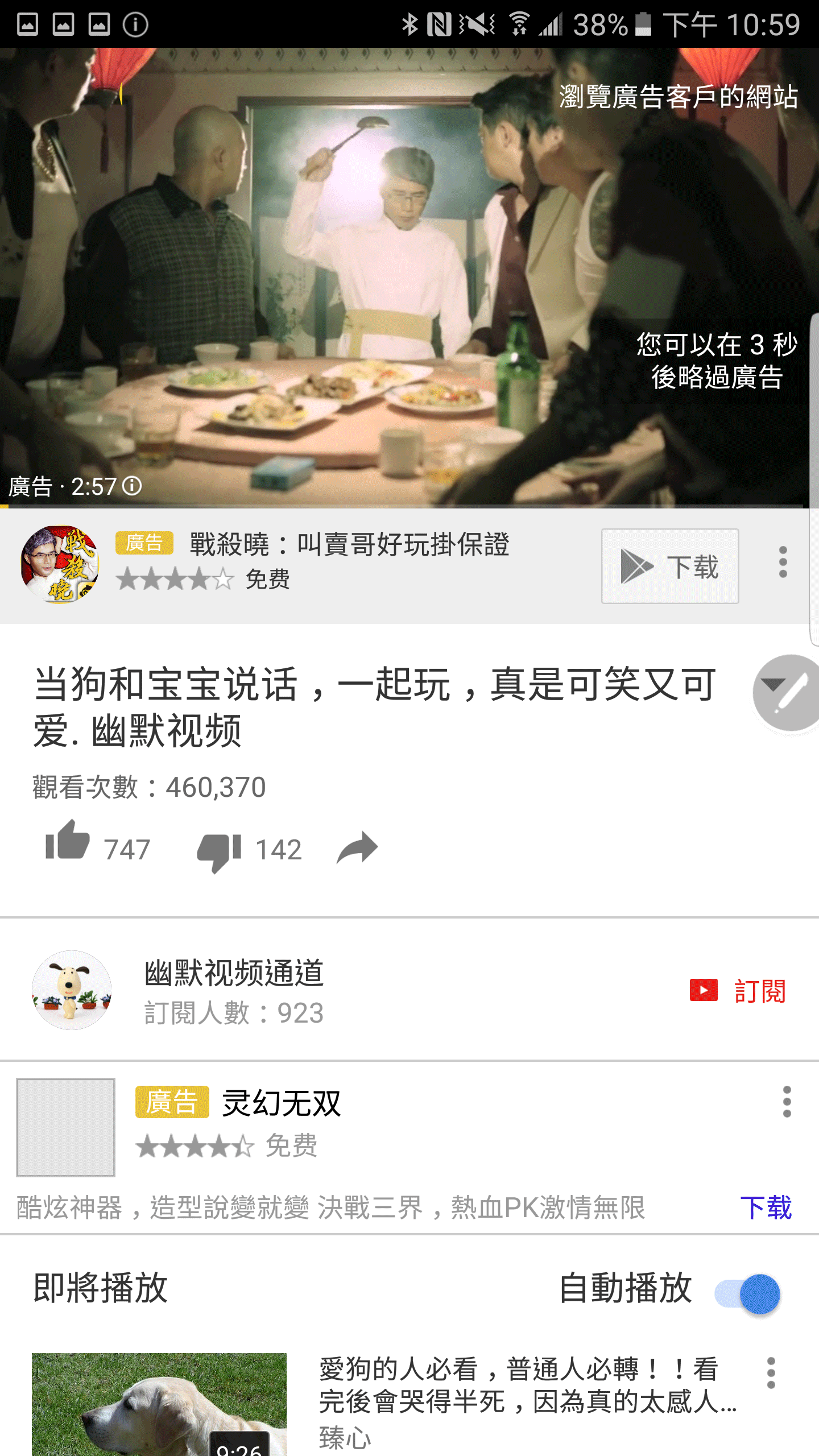Open the 灵幻无双 ad card
Screen dimensions: 819x1456
(x=281, y=1104)
